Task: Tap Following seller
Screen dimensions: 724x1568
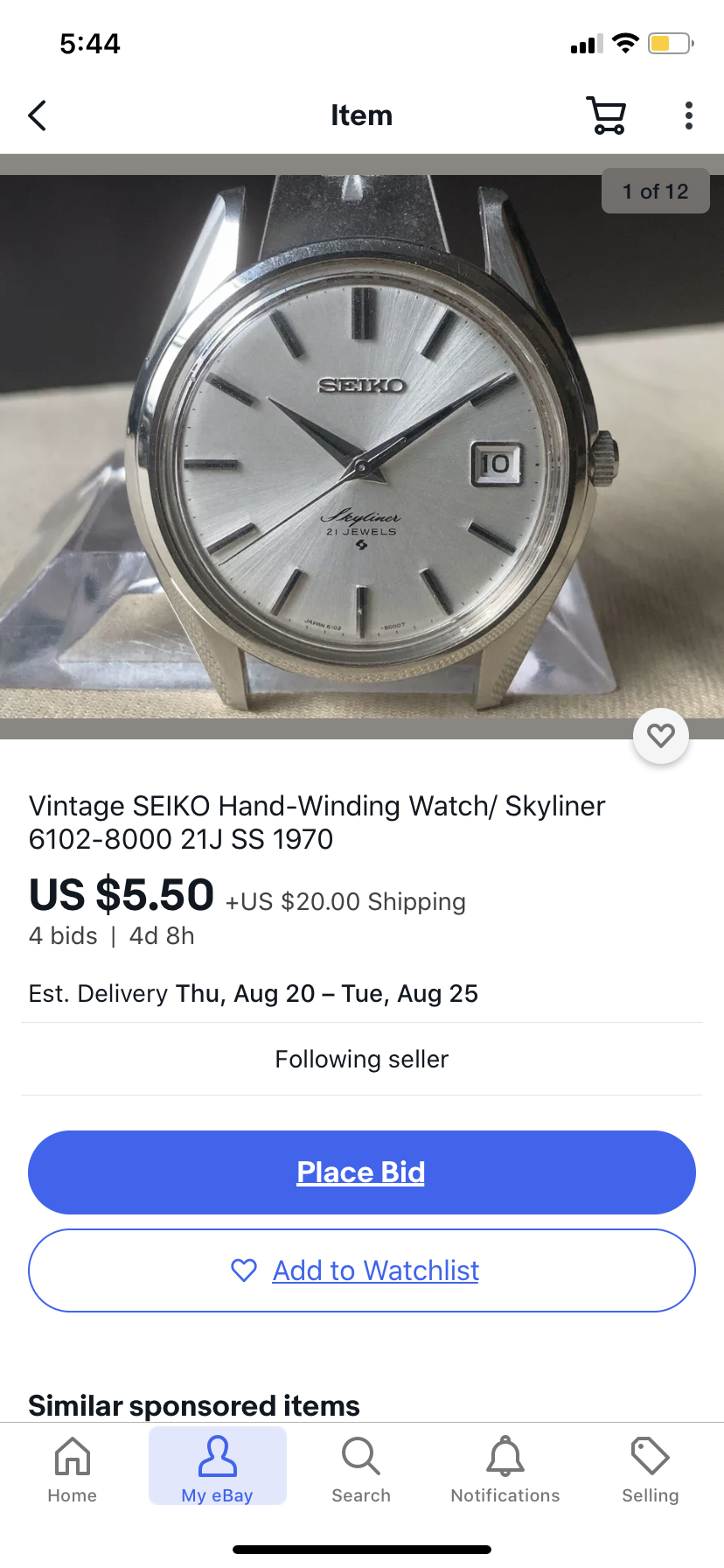Action: click(x=362, y=1059)
